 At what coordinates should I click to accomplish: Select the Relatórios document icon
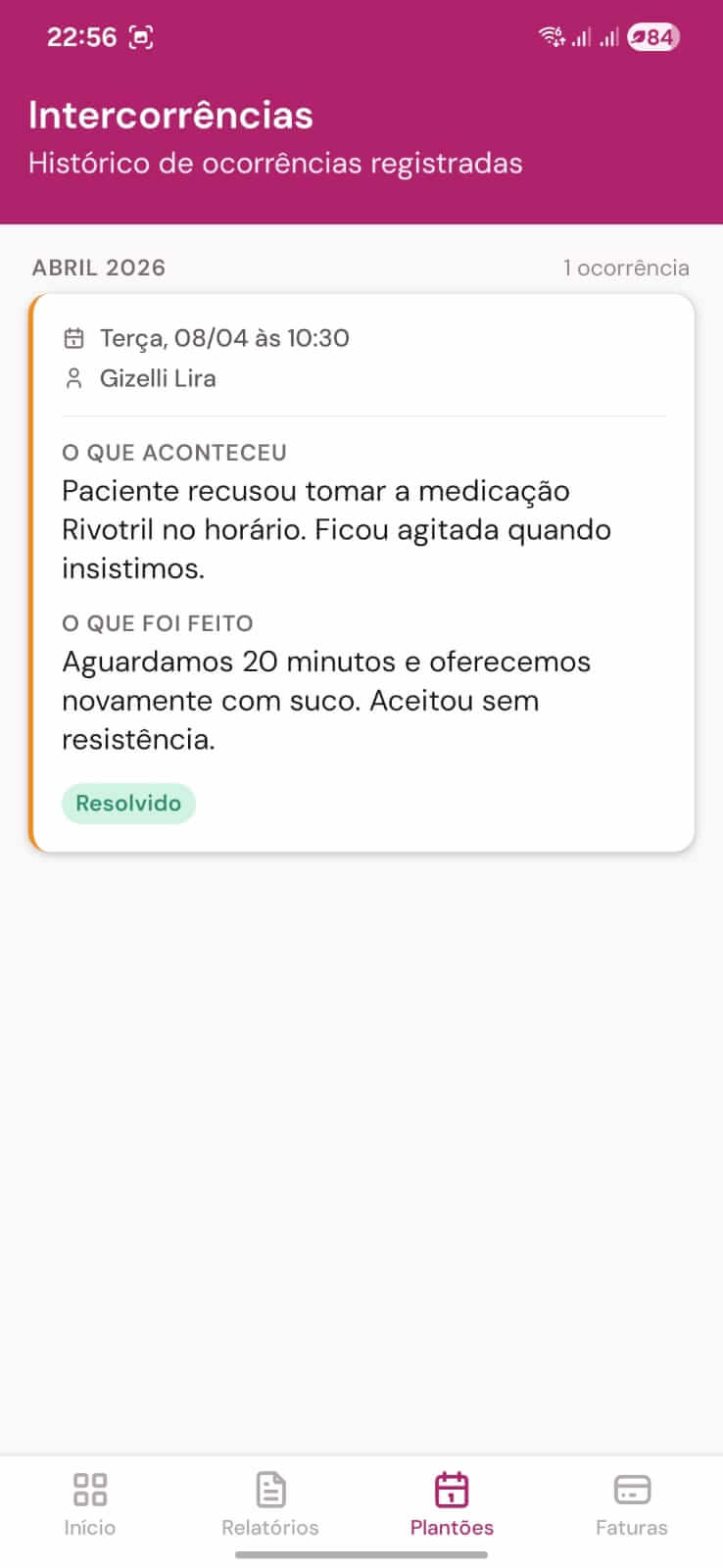pyautogui.click(x=269, y=1488)
